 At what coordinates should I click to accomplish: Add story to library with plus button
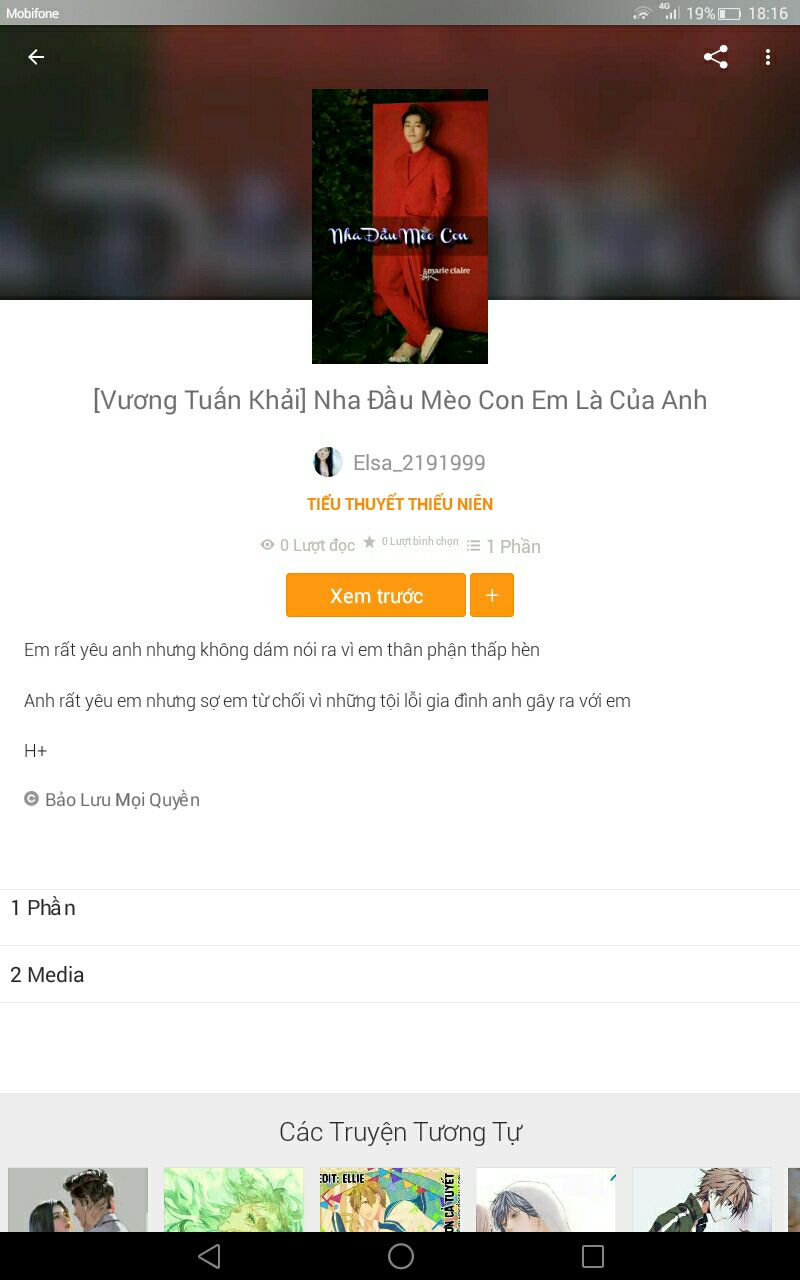click(492, 595)
